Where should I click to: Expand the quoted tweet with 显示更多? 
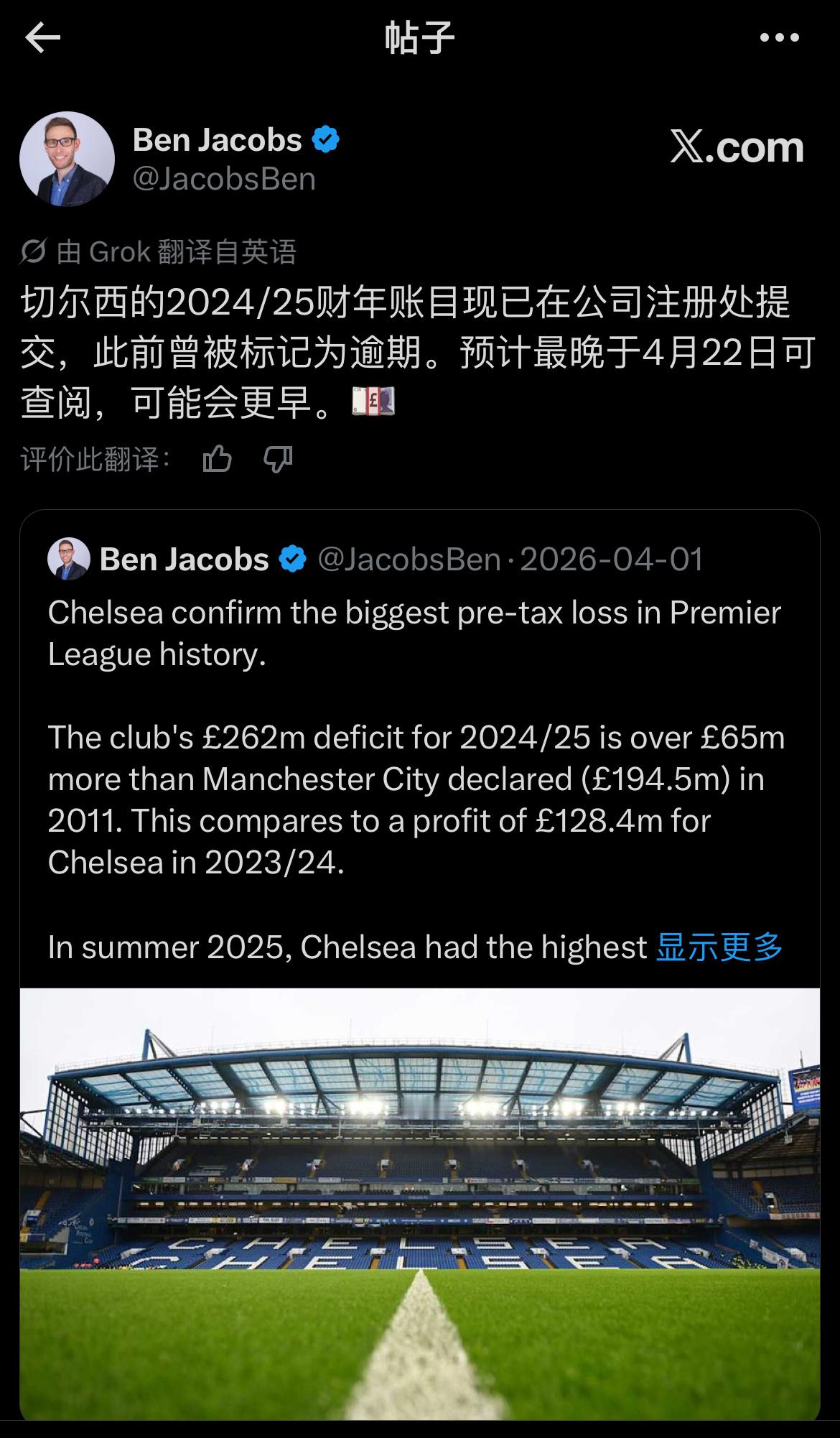(x=718, y=947)
